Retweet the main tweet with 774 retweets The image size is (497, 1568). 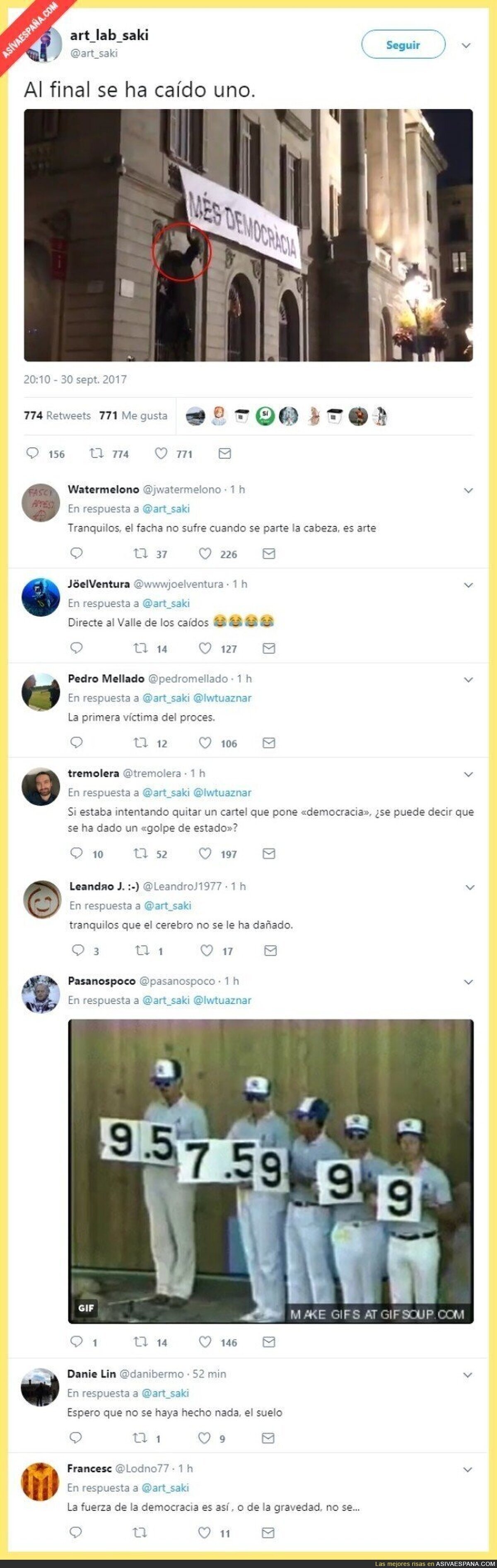[96, 453]
